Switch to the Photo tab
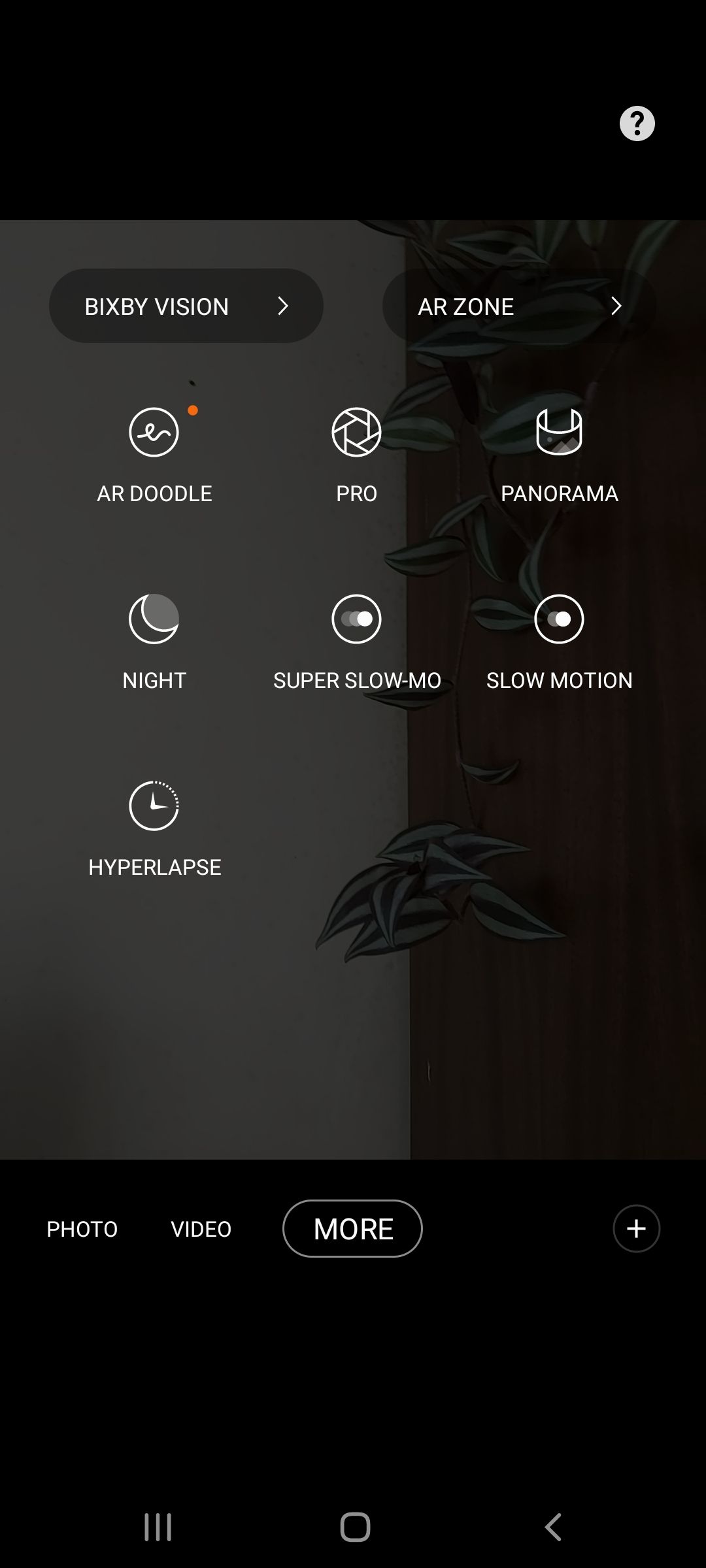Viewport: 706px width, 1568px height. coord(82,1229)
